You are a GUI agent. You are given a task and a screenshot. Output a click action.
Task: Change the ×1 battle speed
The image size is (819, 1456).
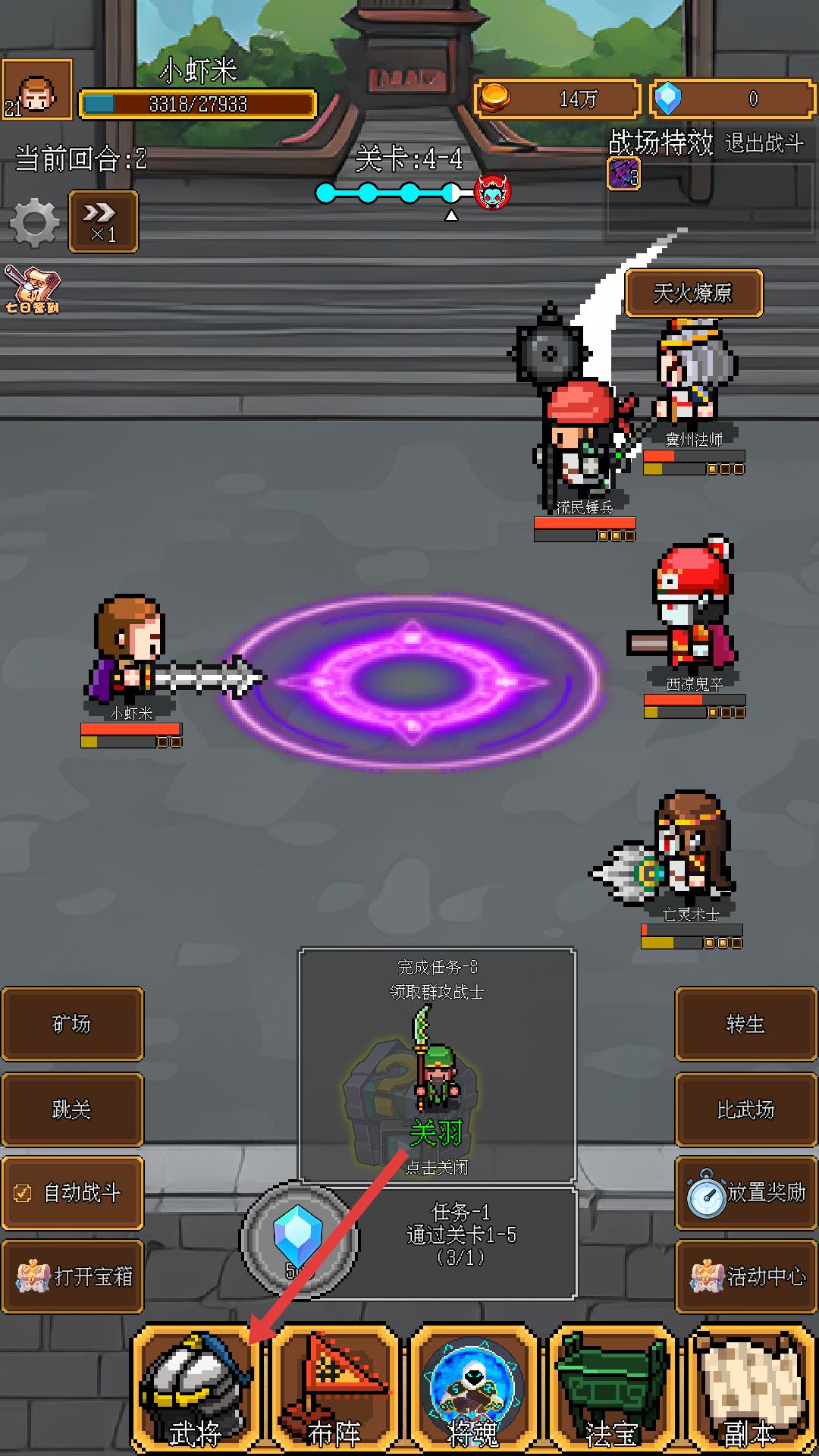pos(103,221)
